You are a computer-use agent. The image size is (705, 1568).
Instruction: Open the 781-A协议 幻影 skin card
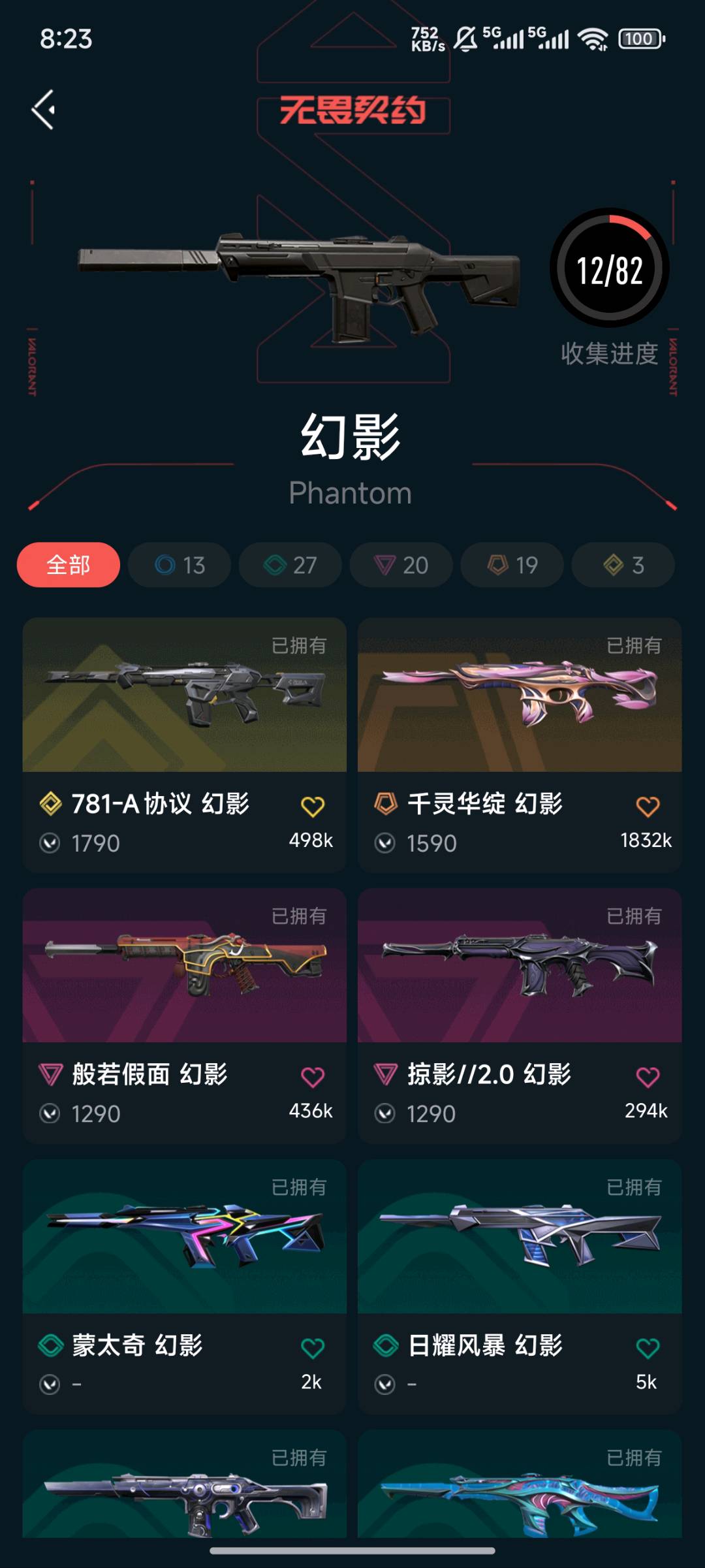(184, 695)
